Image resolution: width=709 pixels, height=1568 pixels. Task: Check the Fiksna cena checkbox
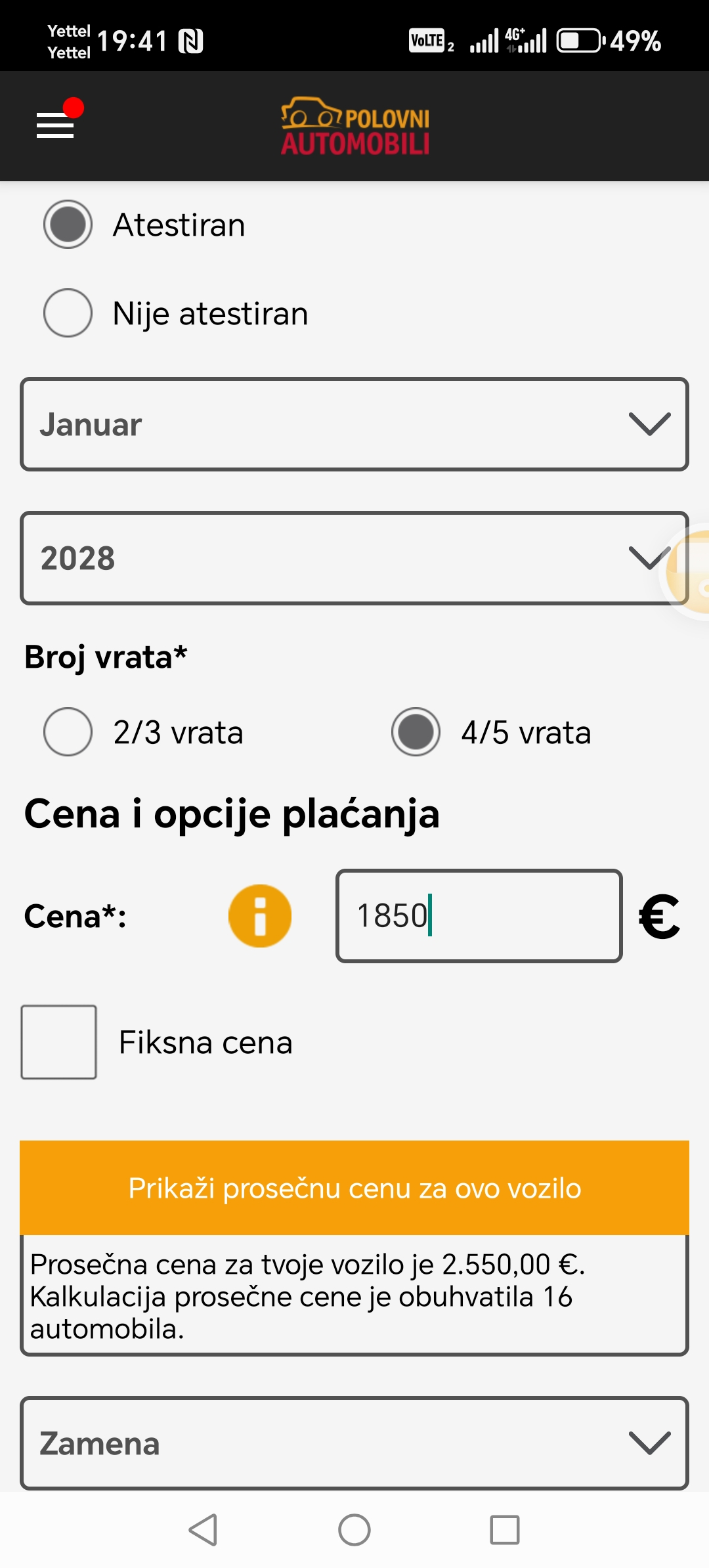(x=59, y=1042)
